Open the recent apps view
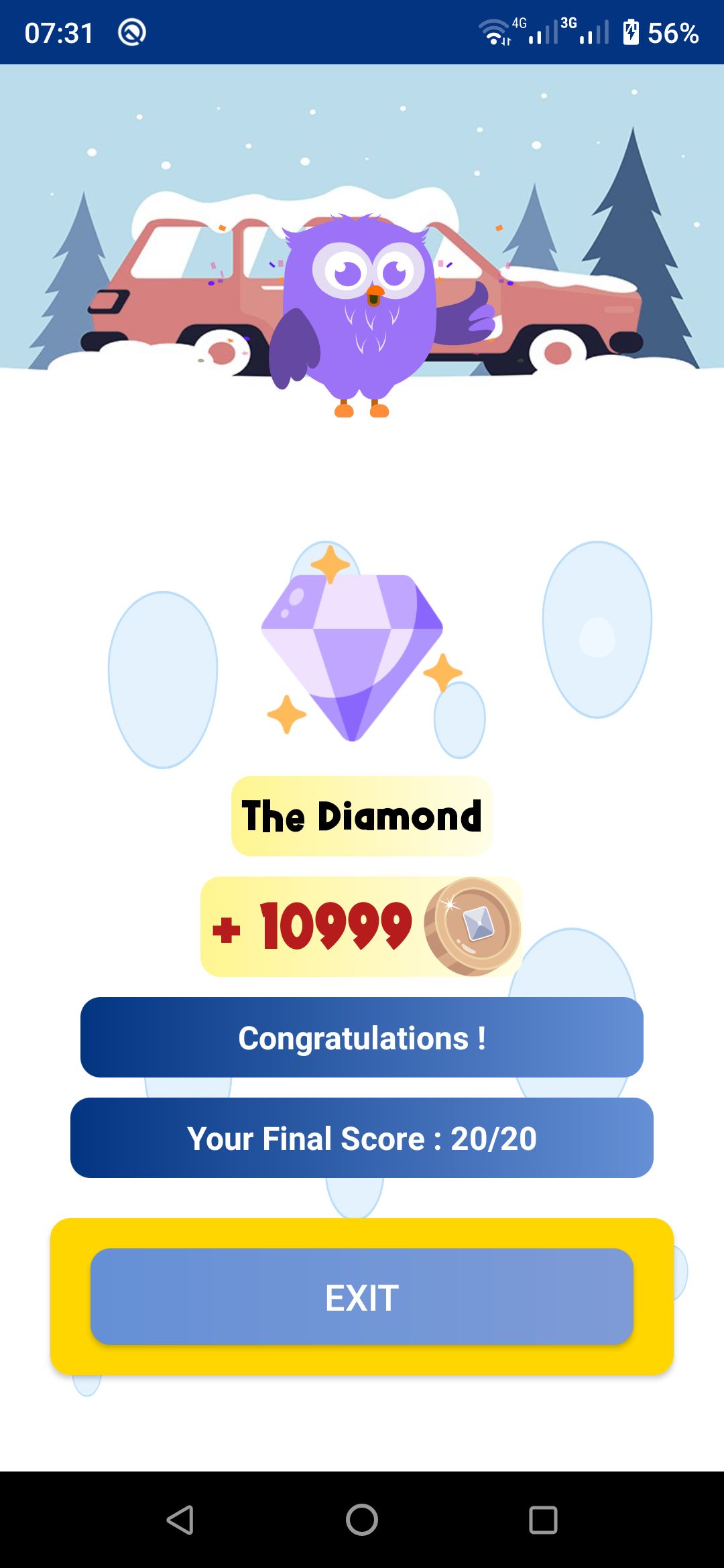 (x=543, y=1520)
